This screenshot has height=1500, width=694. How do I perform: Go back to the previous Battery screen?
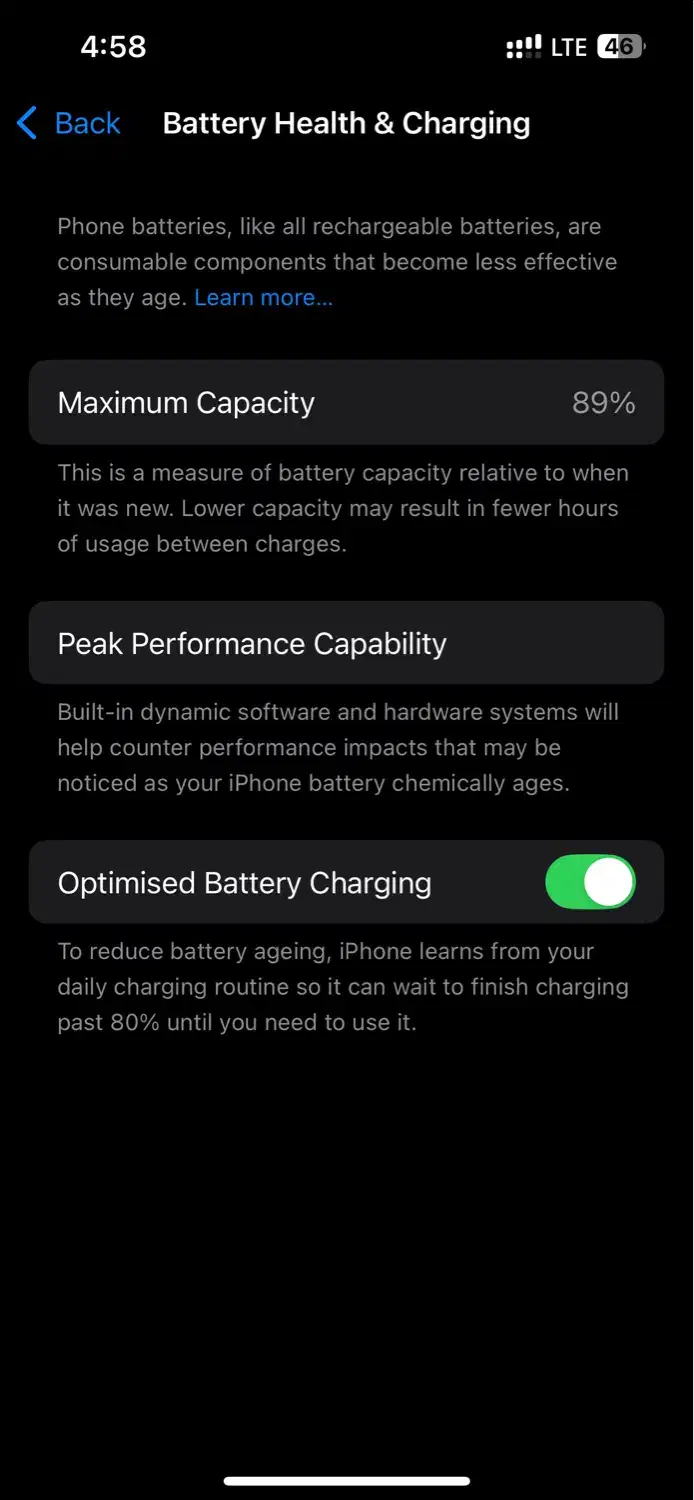(x=68, y=124)
